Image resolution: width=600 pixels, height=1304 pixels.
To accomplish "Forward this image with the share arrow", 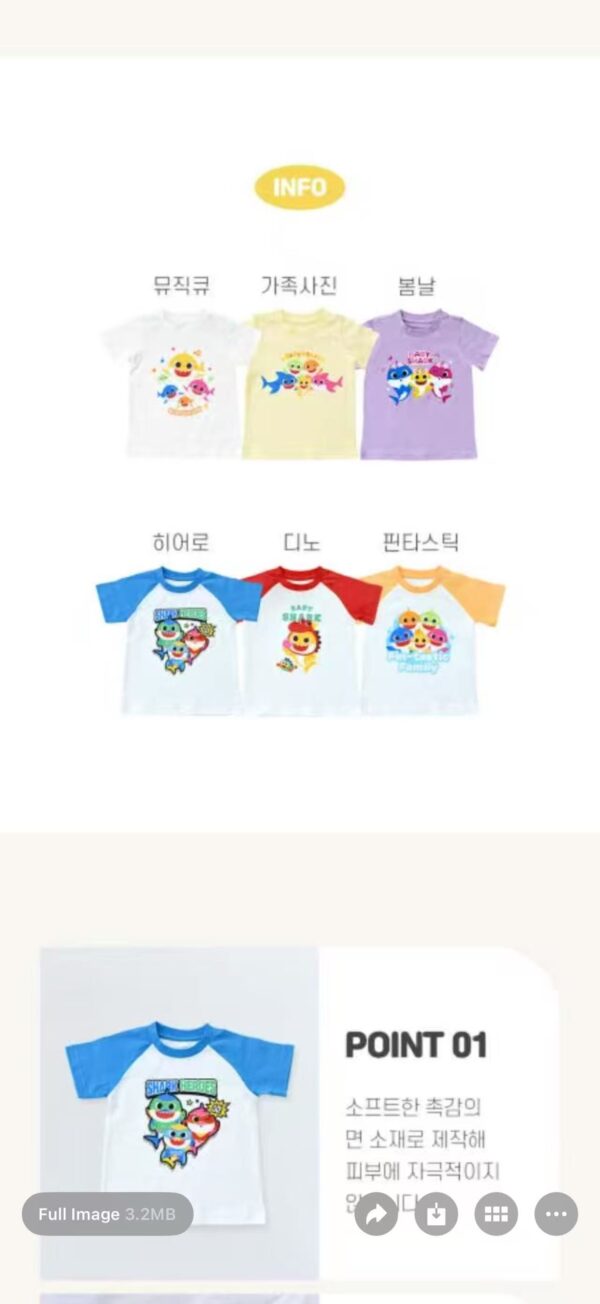I will (376, 1214).
